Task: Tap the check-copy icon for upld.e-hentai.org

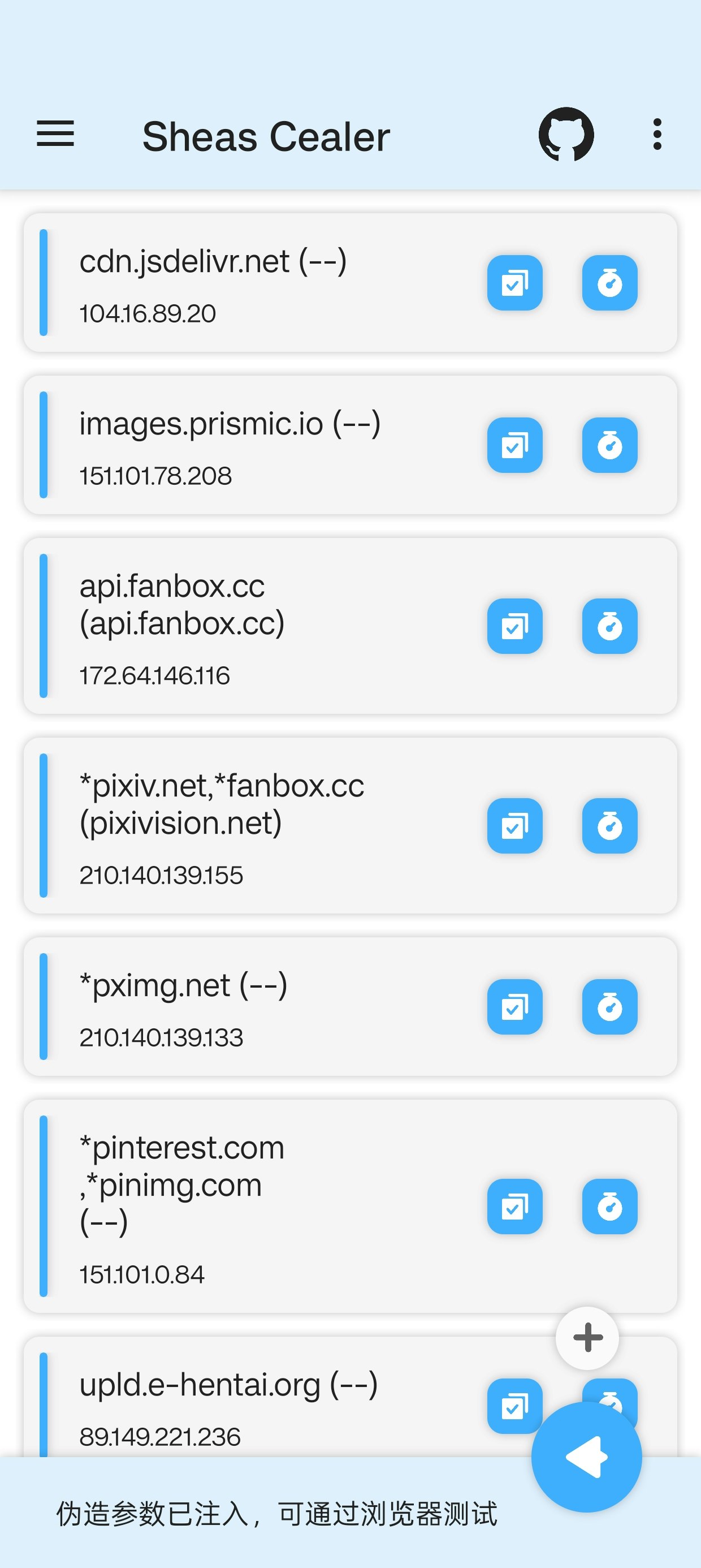Action: point(514,1406)
